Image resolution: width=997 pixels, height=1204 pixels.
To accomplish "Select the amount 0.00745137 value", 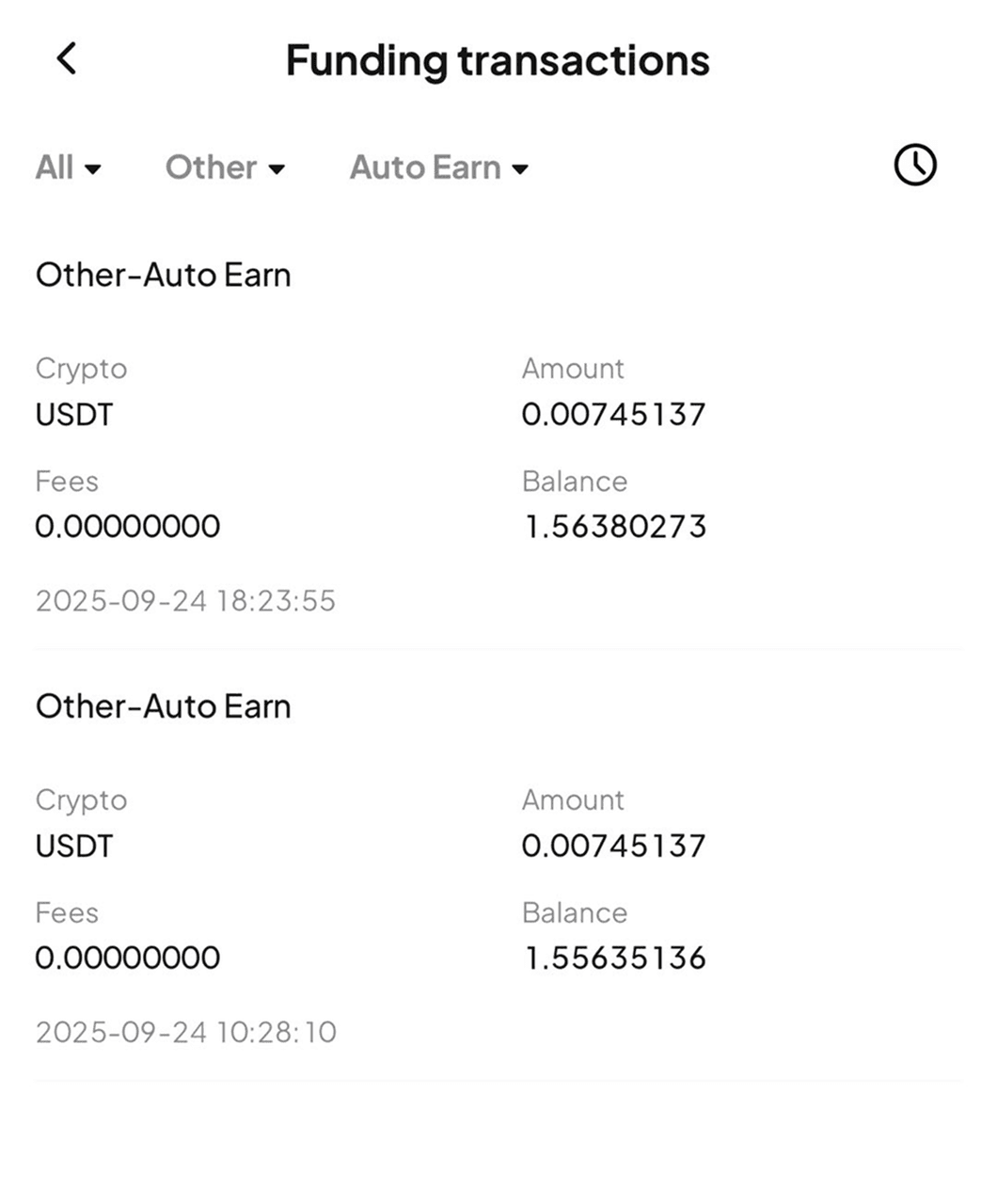I will tap(613, 414).
